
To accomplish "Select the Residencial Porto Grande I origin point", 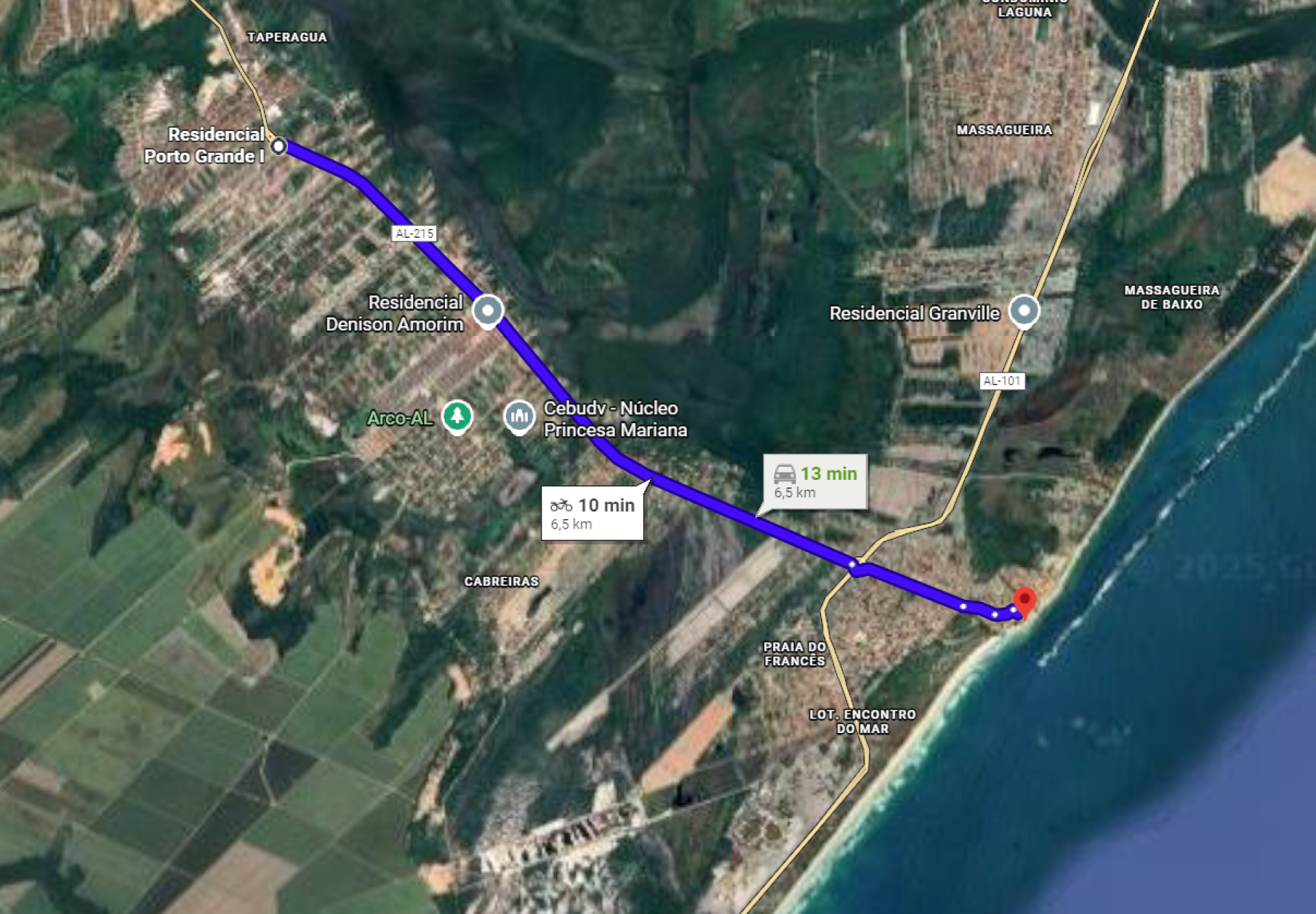I will pos(278,146).
